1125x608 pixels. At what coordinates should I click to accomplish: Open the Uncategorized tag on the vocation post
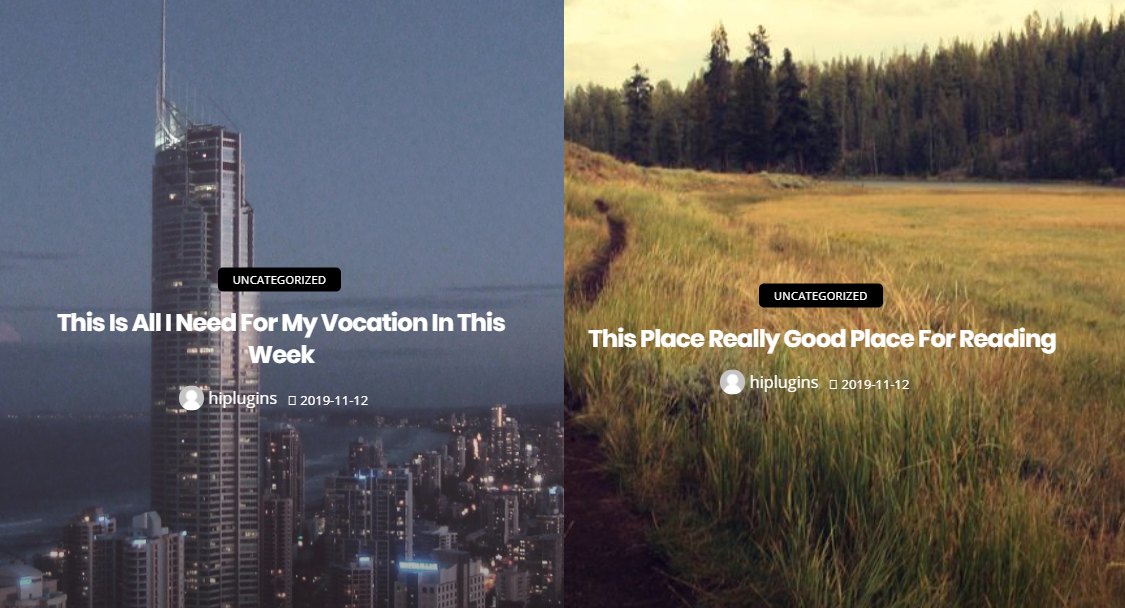point(279,280)
